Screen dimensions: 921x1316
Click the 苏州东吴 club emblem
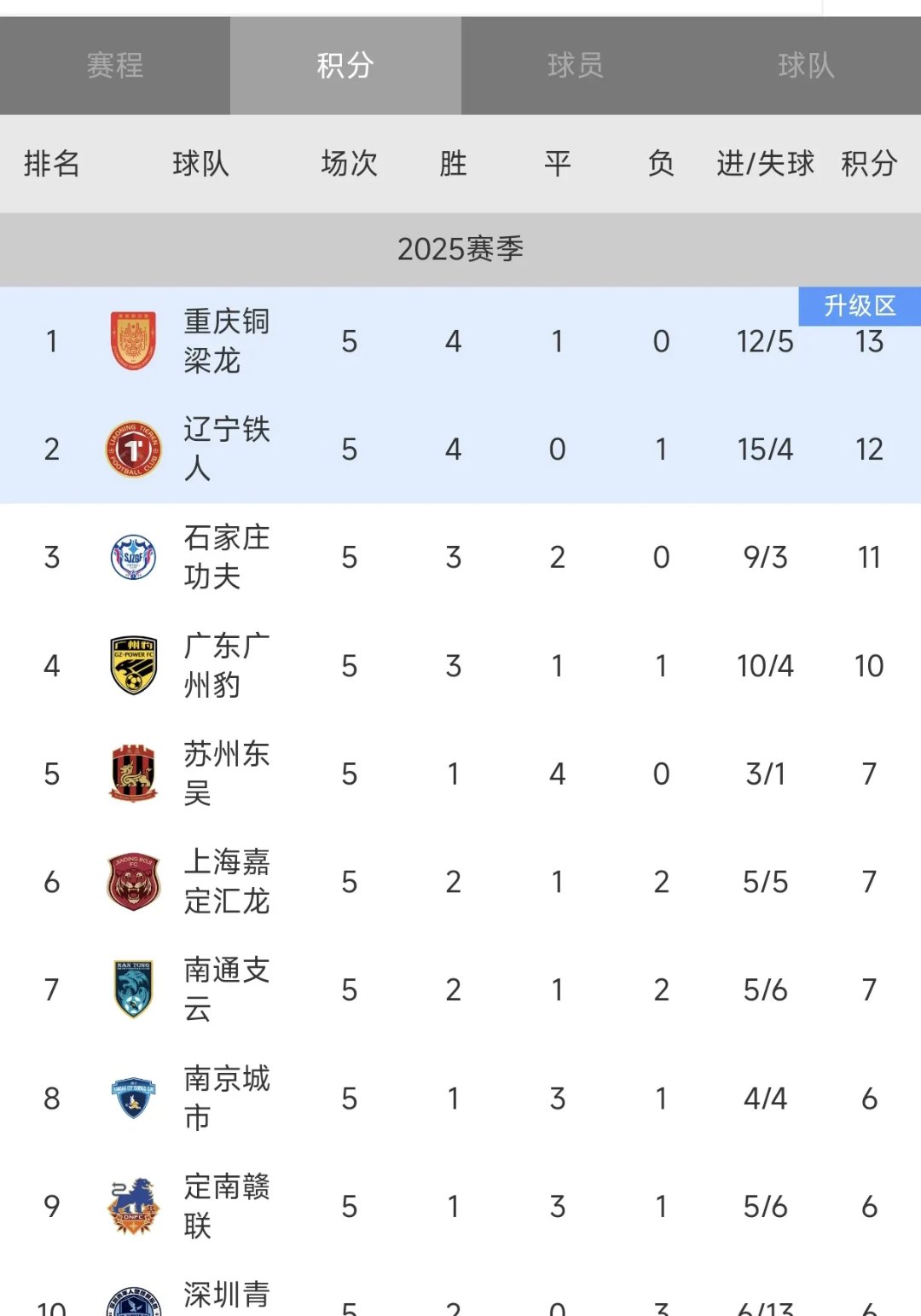pos(132,774)
